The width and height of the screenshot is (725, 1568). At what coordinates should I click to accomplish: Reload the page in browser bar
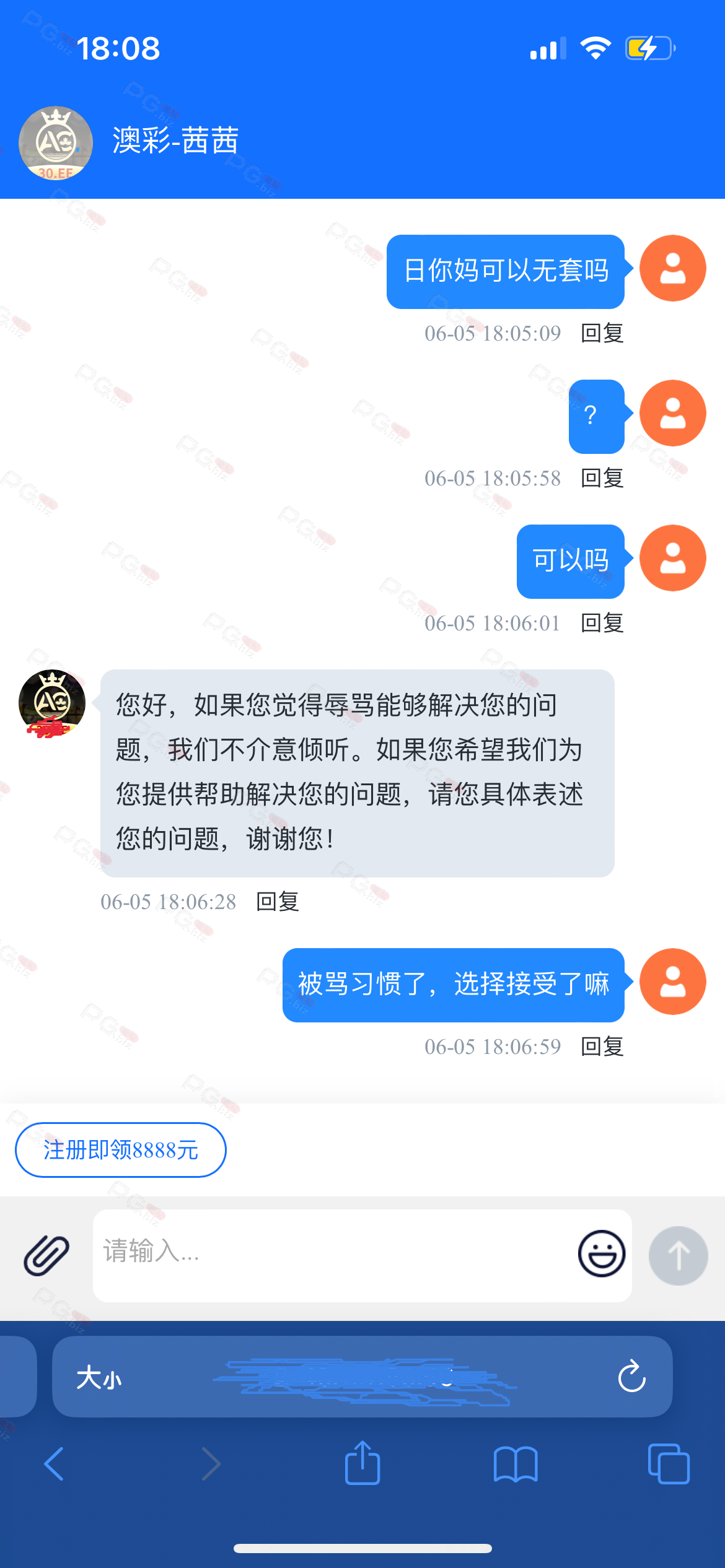(x=632, y=1377)
